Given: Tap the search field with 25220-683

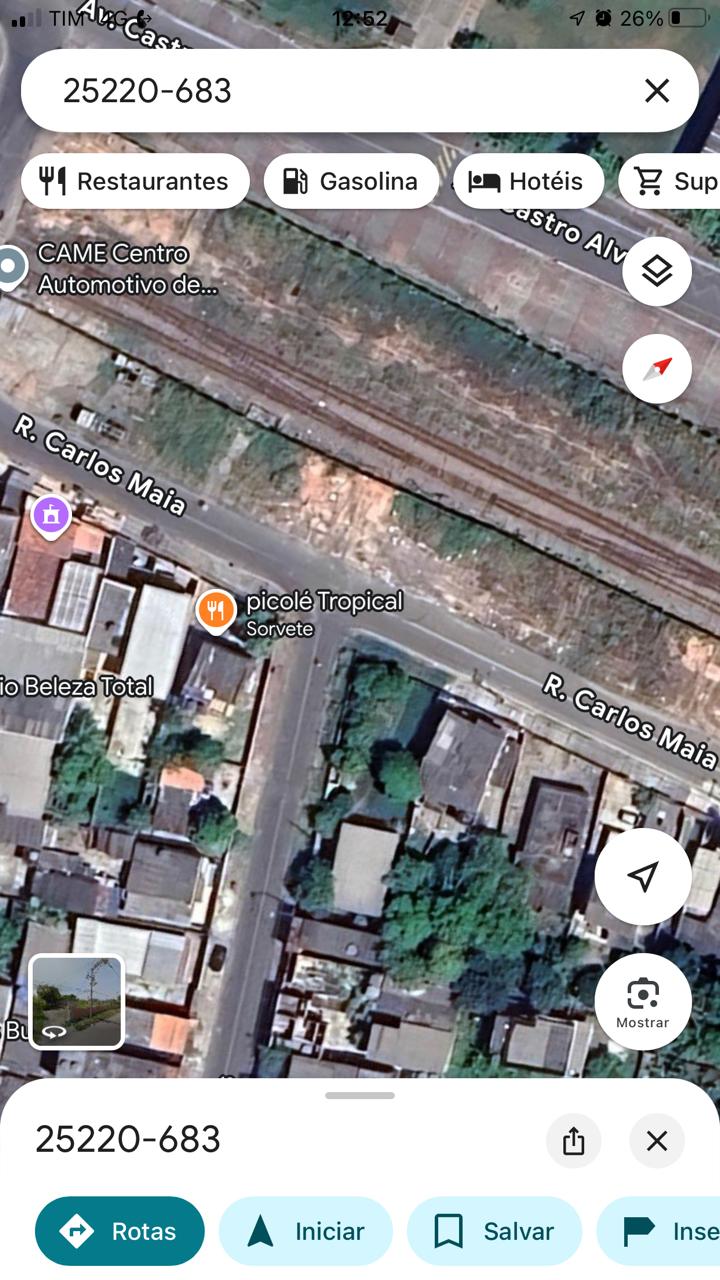Looking at the screenshot, I should click(330, 91).
